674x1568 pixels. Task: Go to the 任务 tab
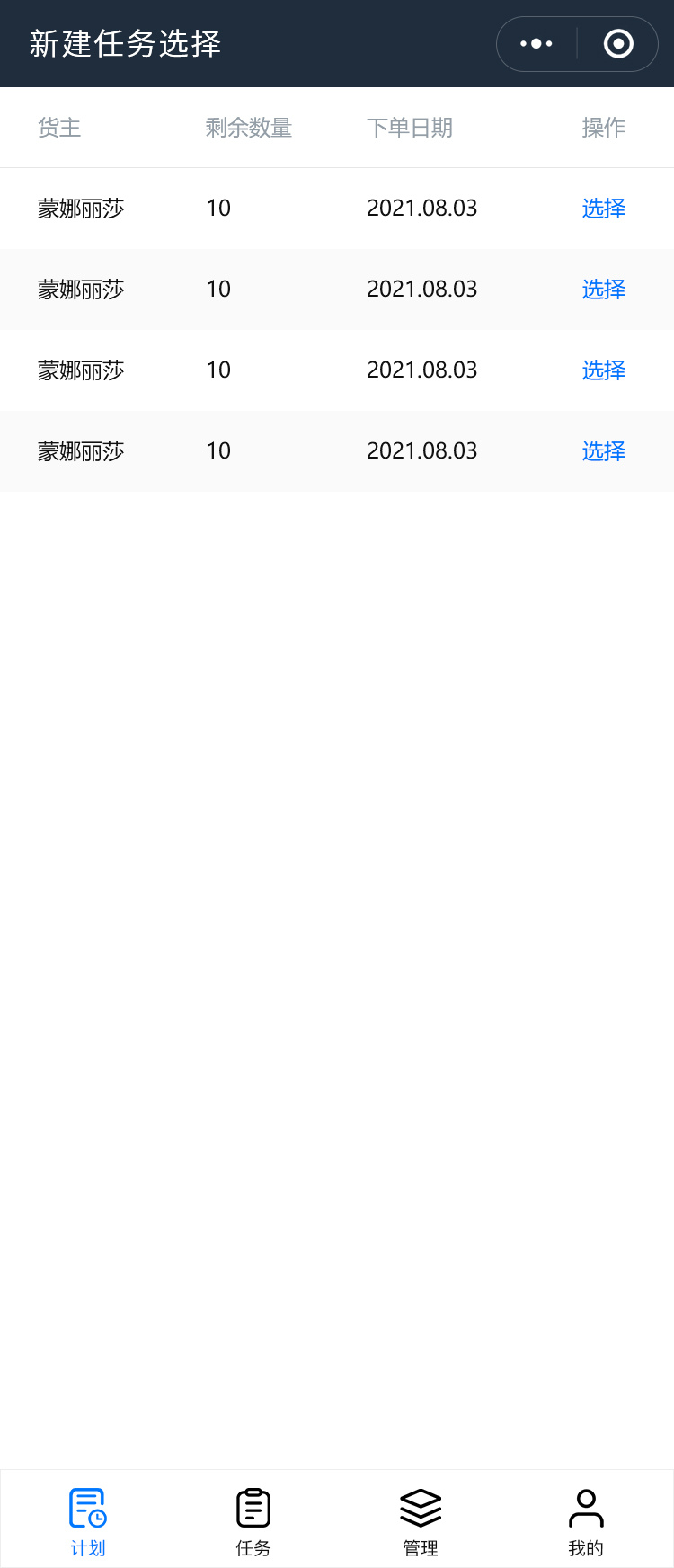click(253, 1521)
